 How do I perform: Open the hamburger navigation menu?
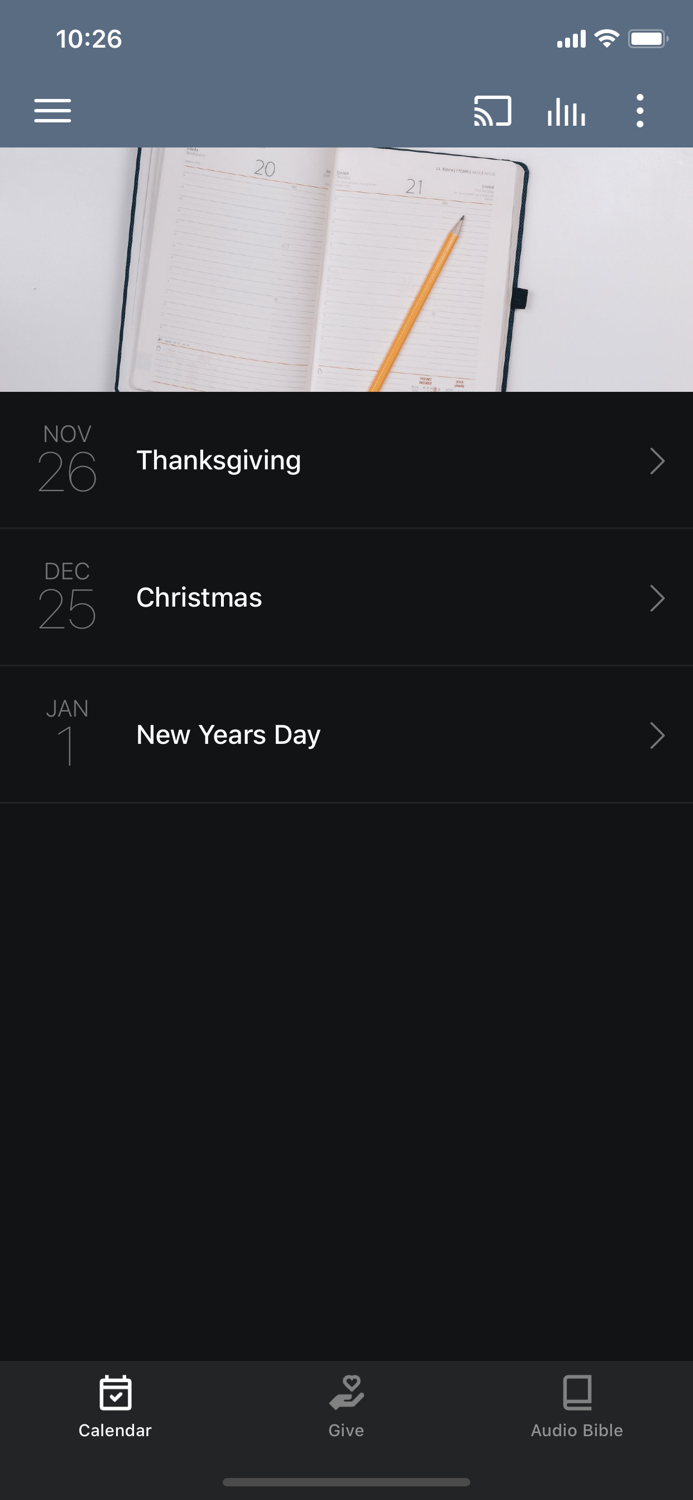pos(53,111)
